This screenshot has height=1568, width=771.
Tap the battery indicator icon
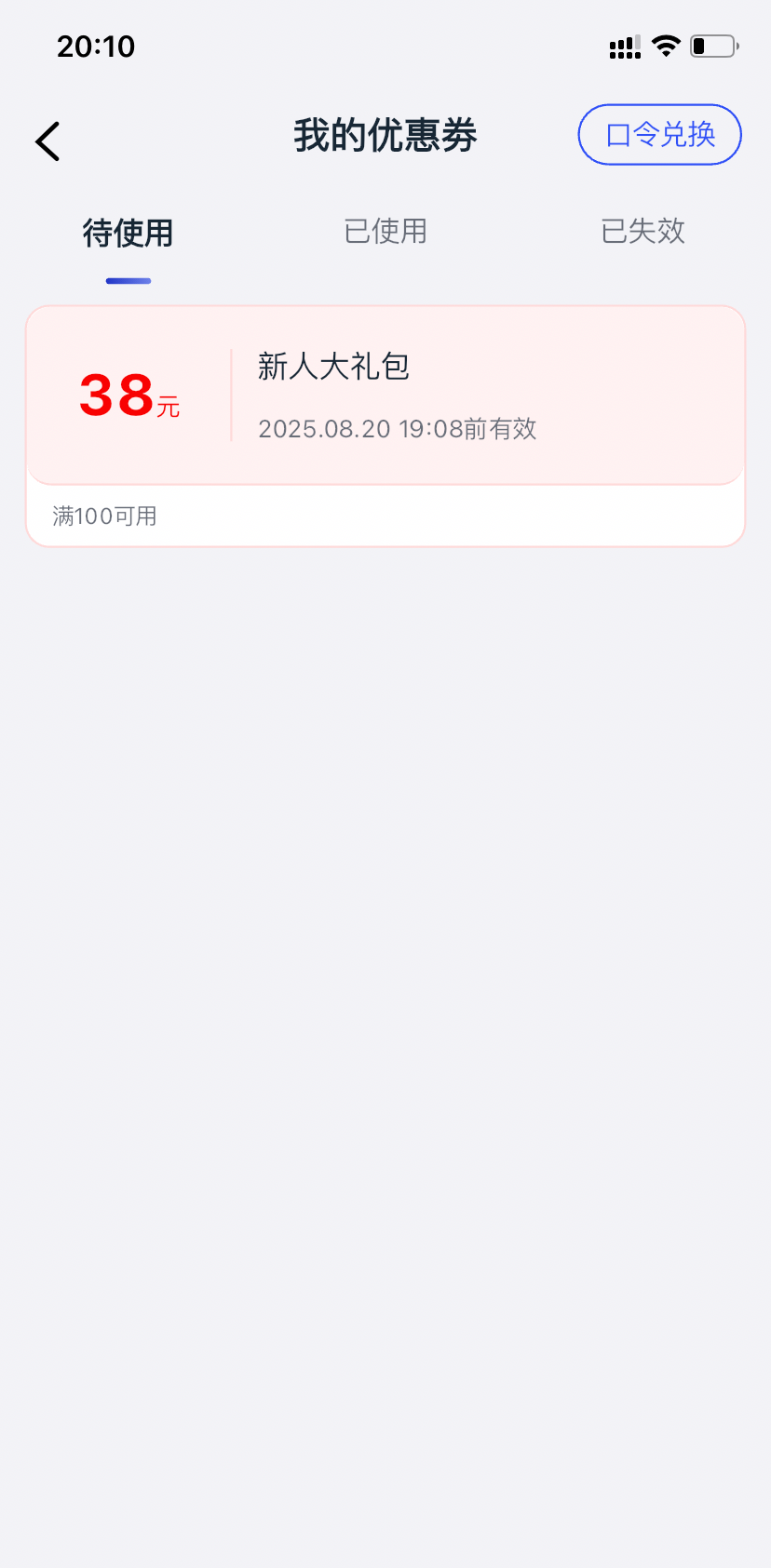(x=712, y=45)
